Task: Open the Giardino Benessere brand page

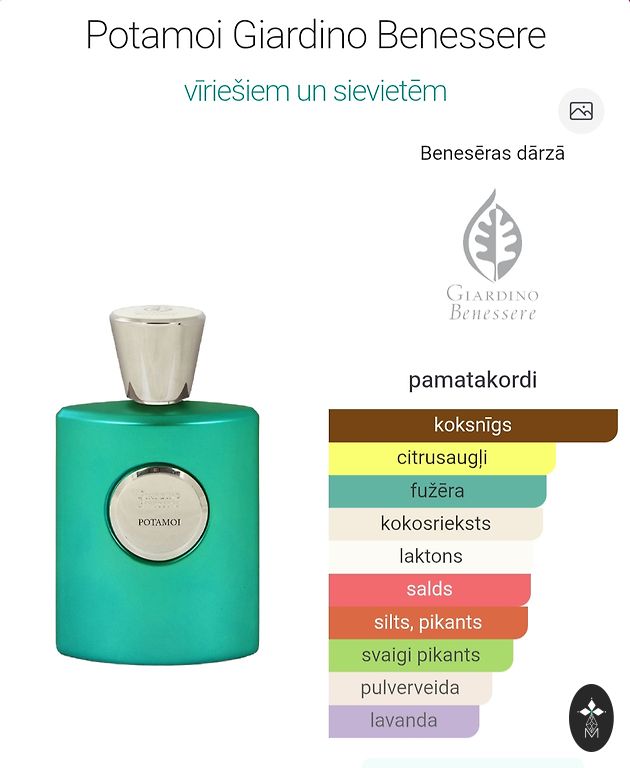Action: (x=492, y=255)
